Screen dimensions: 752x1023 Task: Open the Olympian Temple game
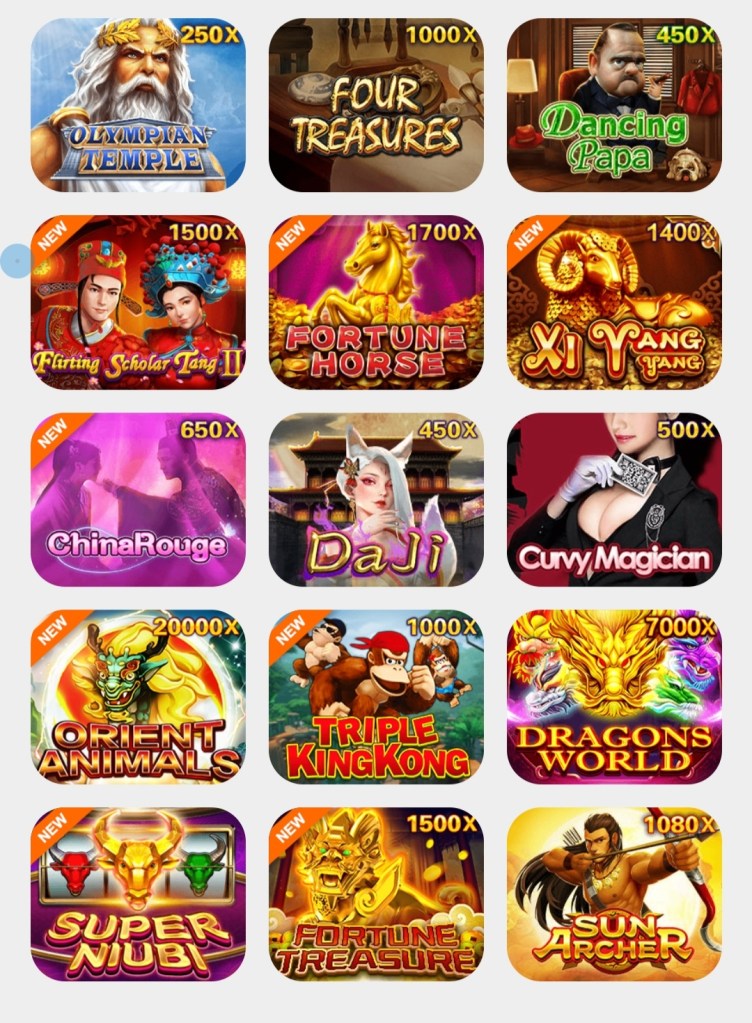click(x=138, y=105)
